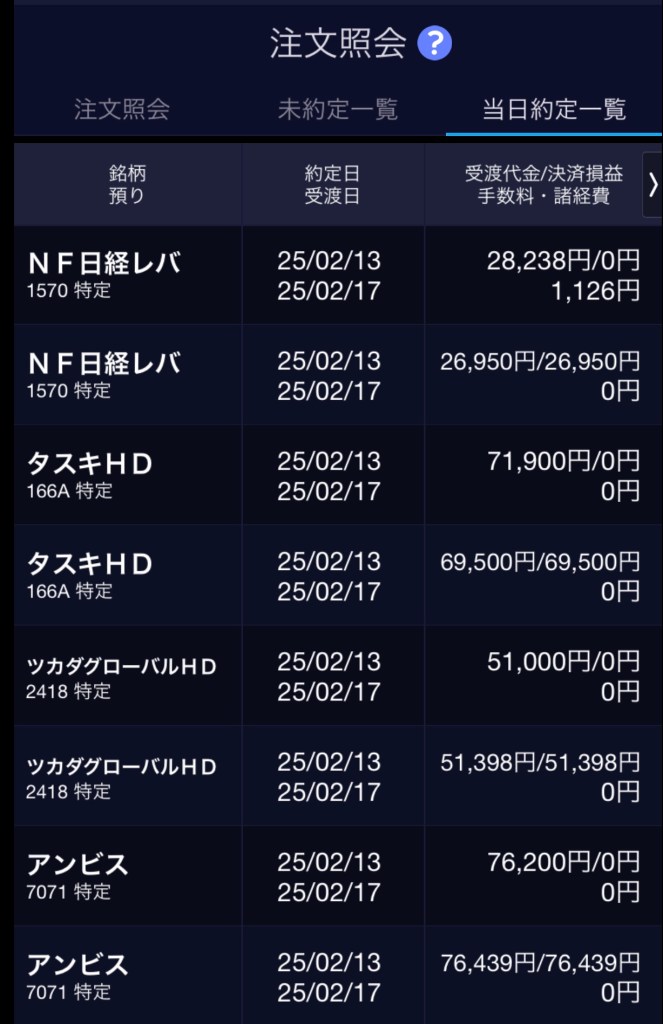Open the アンビス row with 76,200円
Screen dimensions: 663x1024
click(x=330, y=877)
